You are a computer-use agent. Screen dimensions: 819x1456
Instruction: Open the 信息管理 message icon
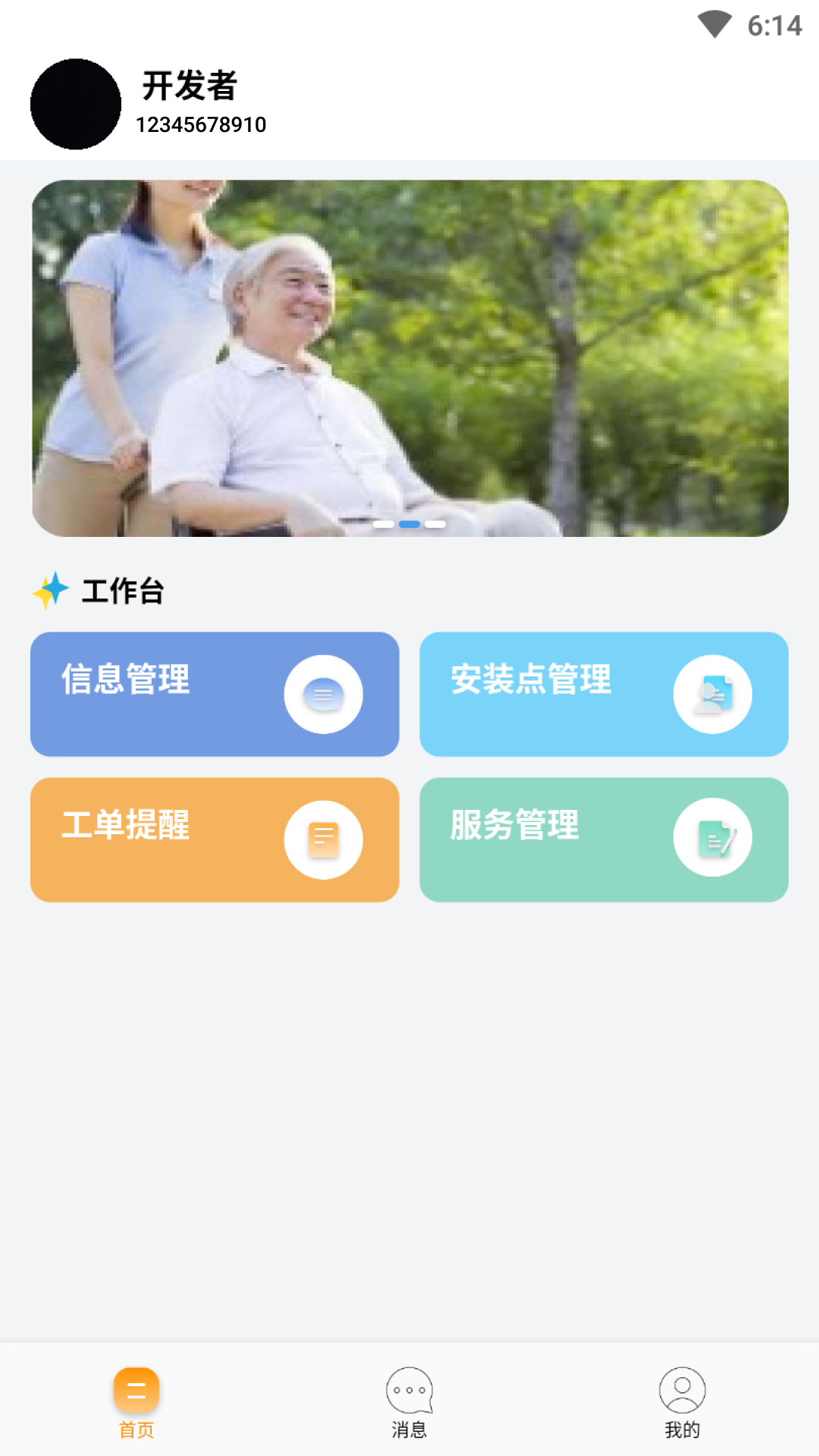[324, 694]
